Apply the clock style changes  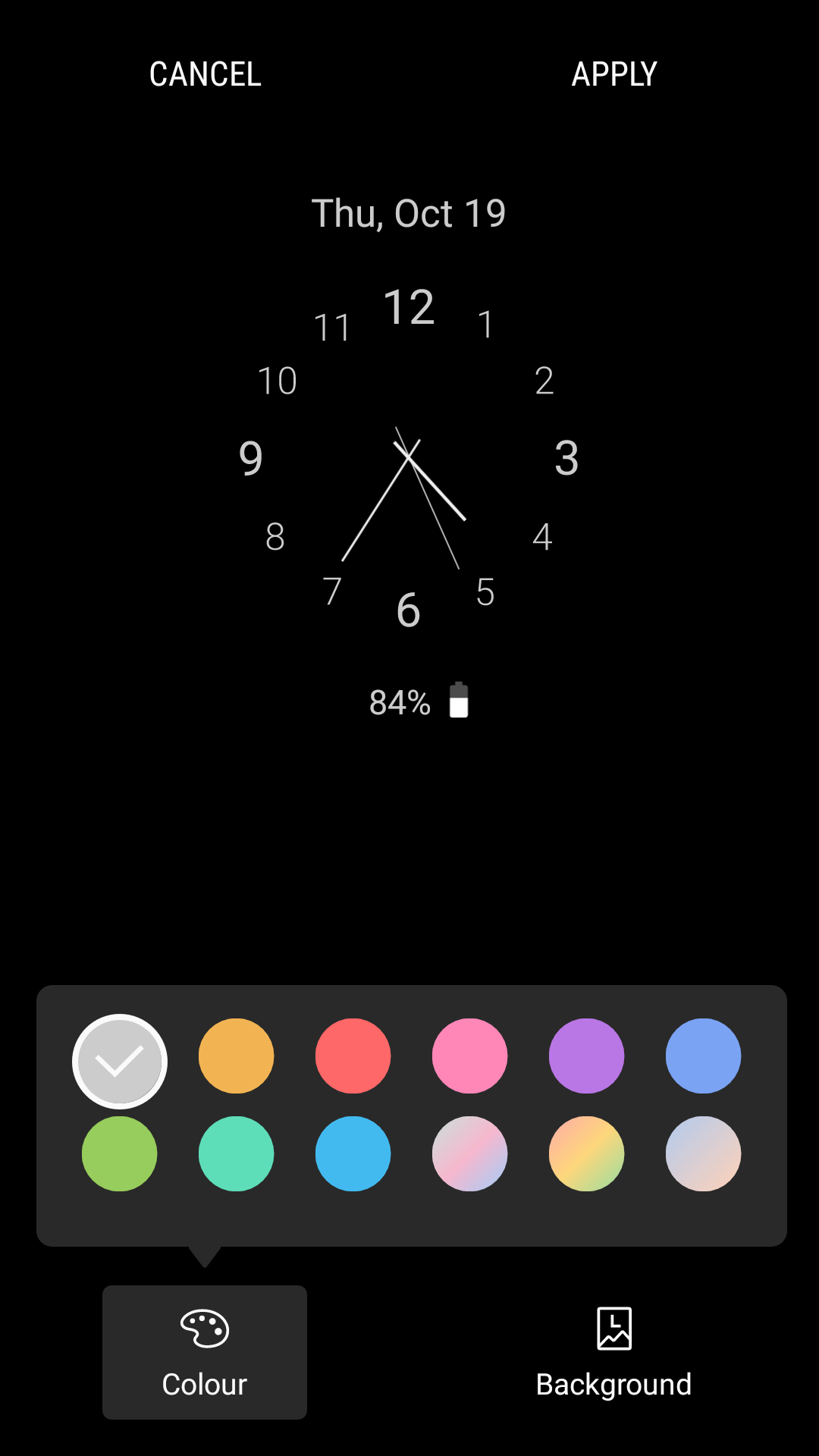(614, 74)
